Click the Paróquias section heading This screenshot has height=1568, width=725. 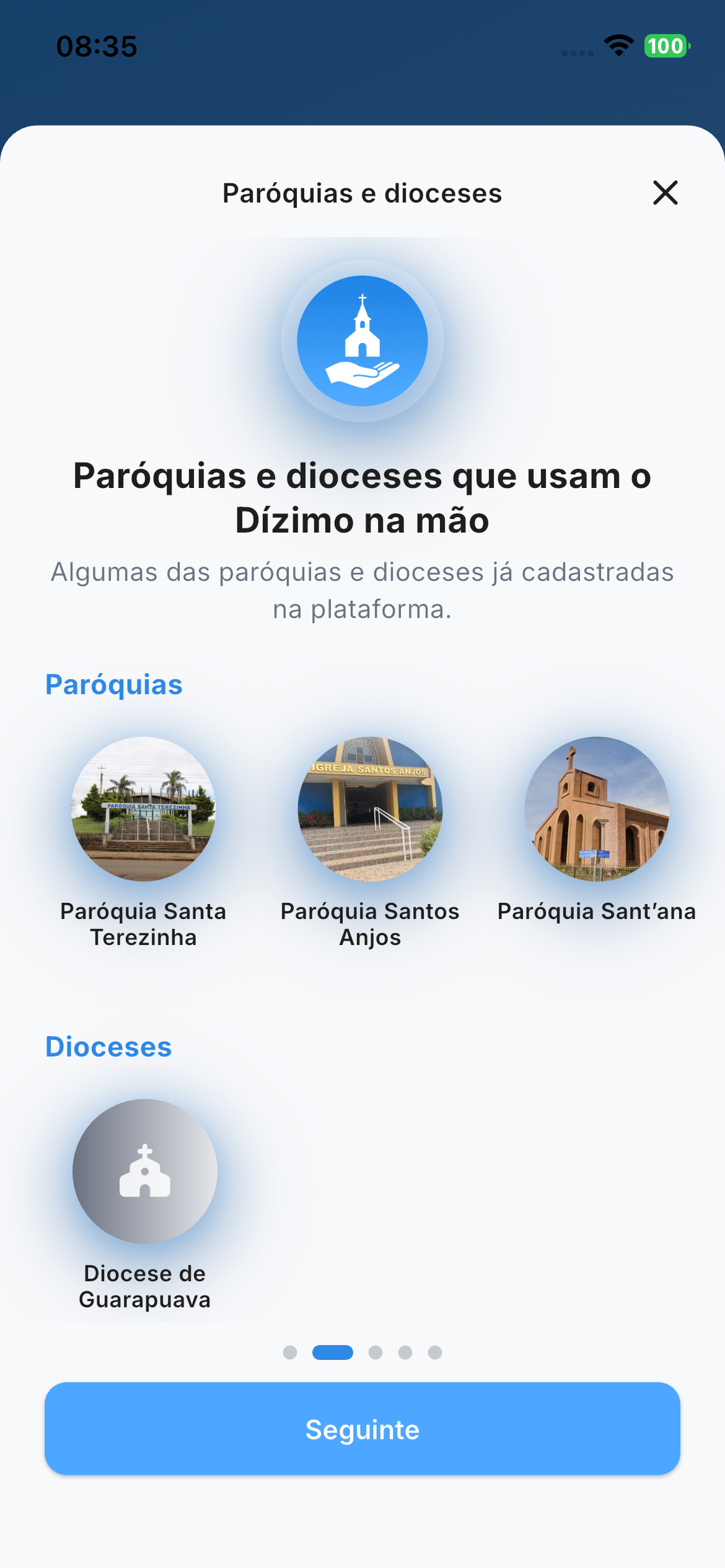[x=113, y=684]
